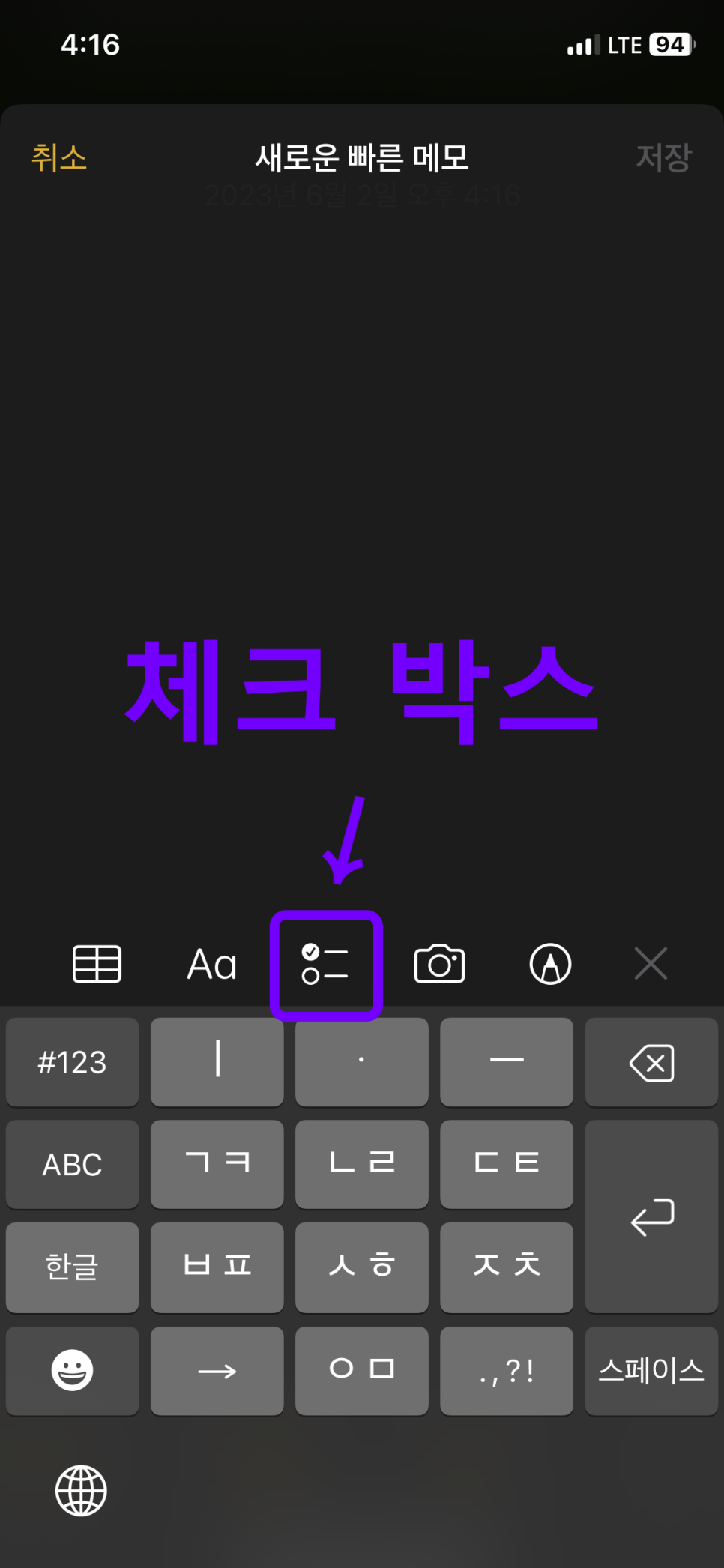Tap the backspace key
The width and height of the screenshot is (724, 1568).
651,1062
